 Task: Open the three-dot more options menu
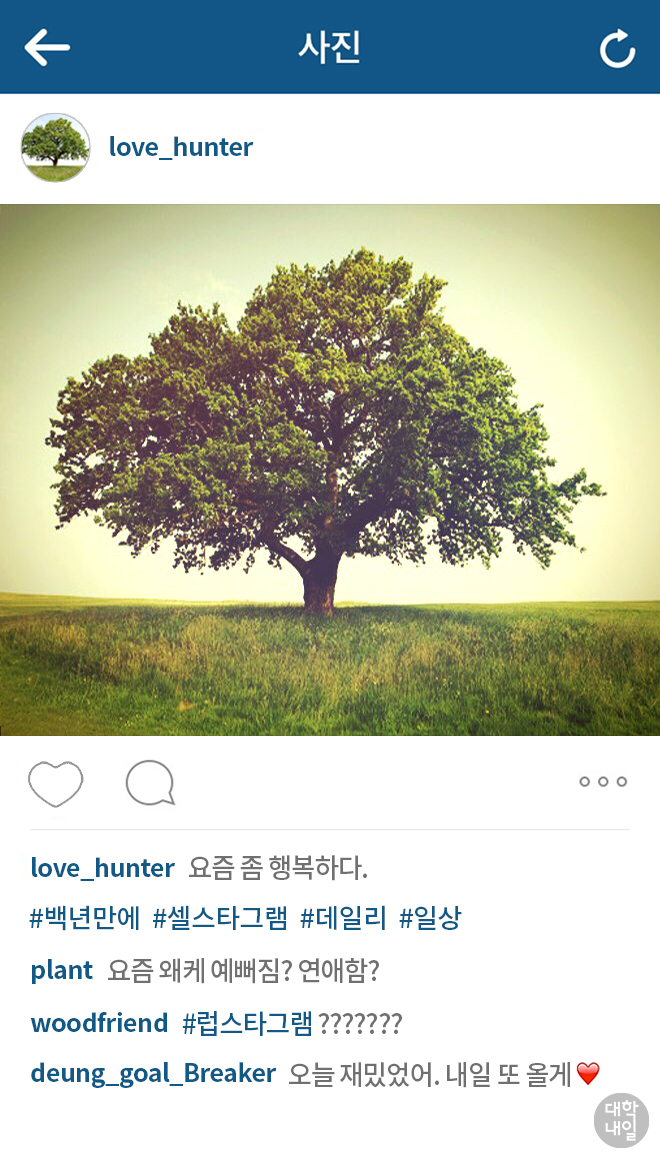pos(603,781)
